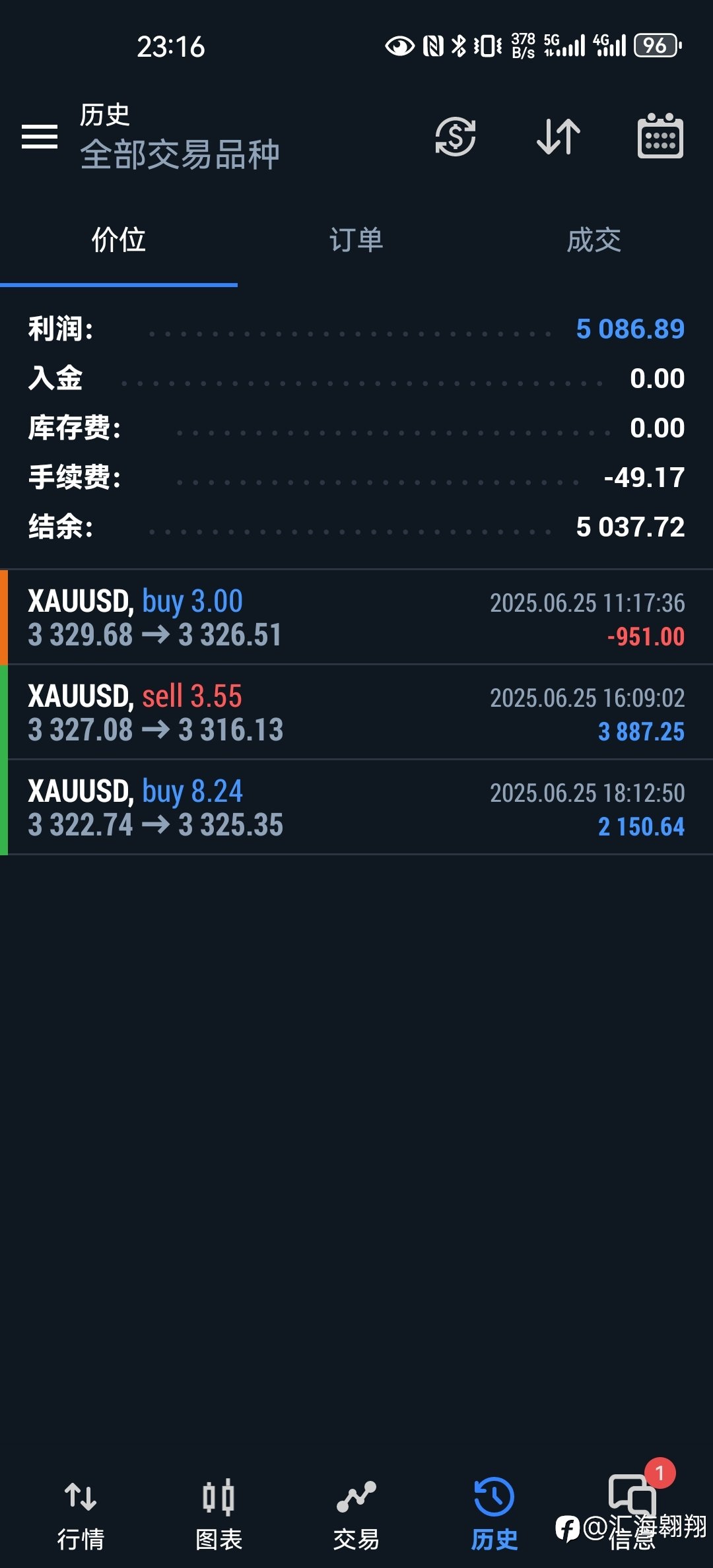Screen dimensions: 713x1568
Task: Switch to the 订单 tab
Action: 356,240
